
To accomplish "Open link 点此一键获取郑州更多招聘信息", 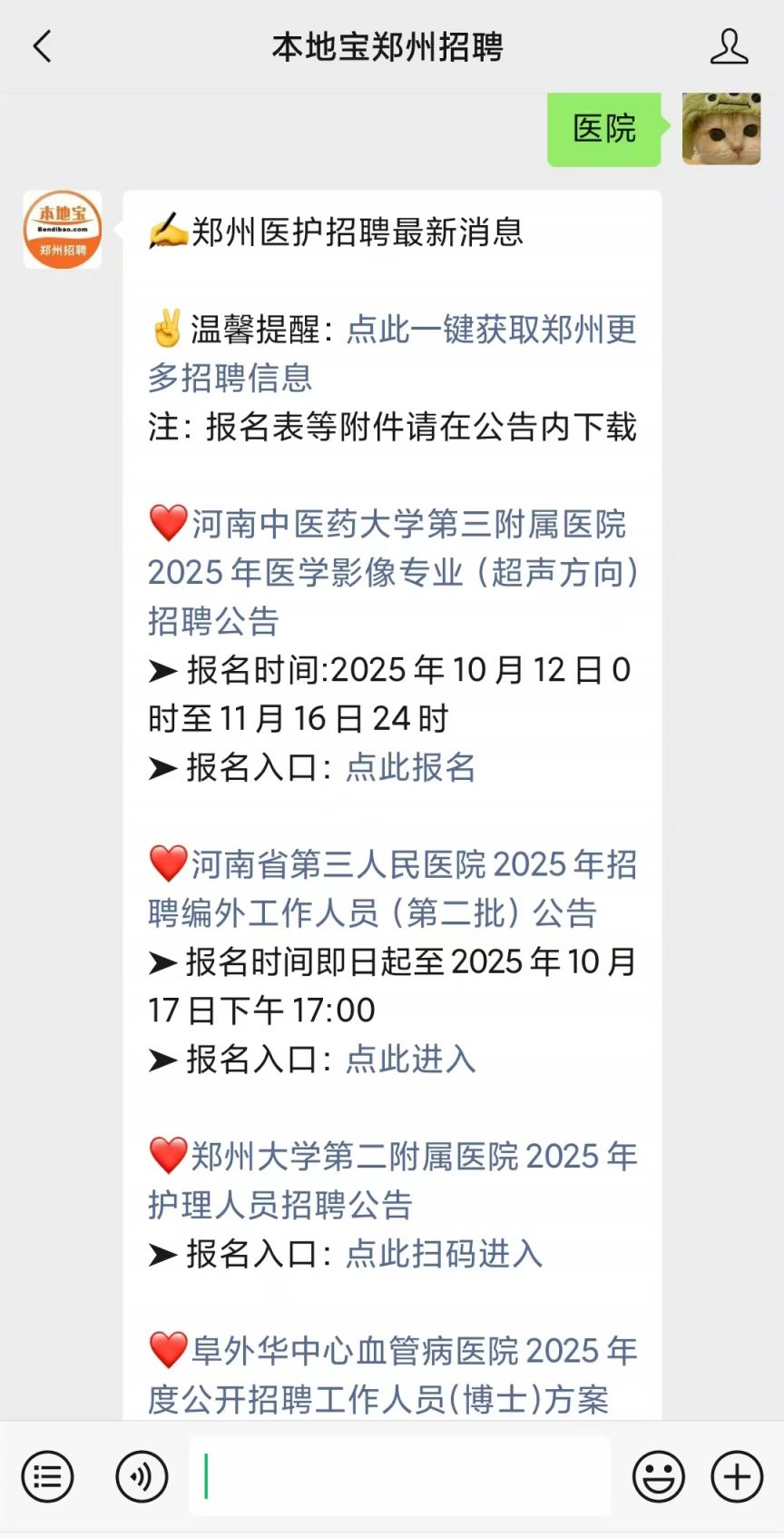I will click(490, 330).
